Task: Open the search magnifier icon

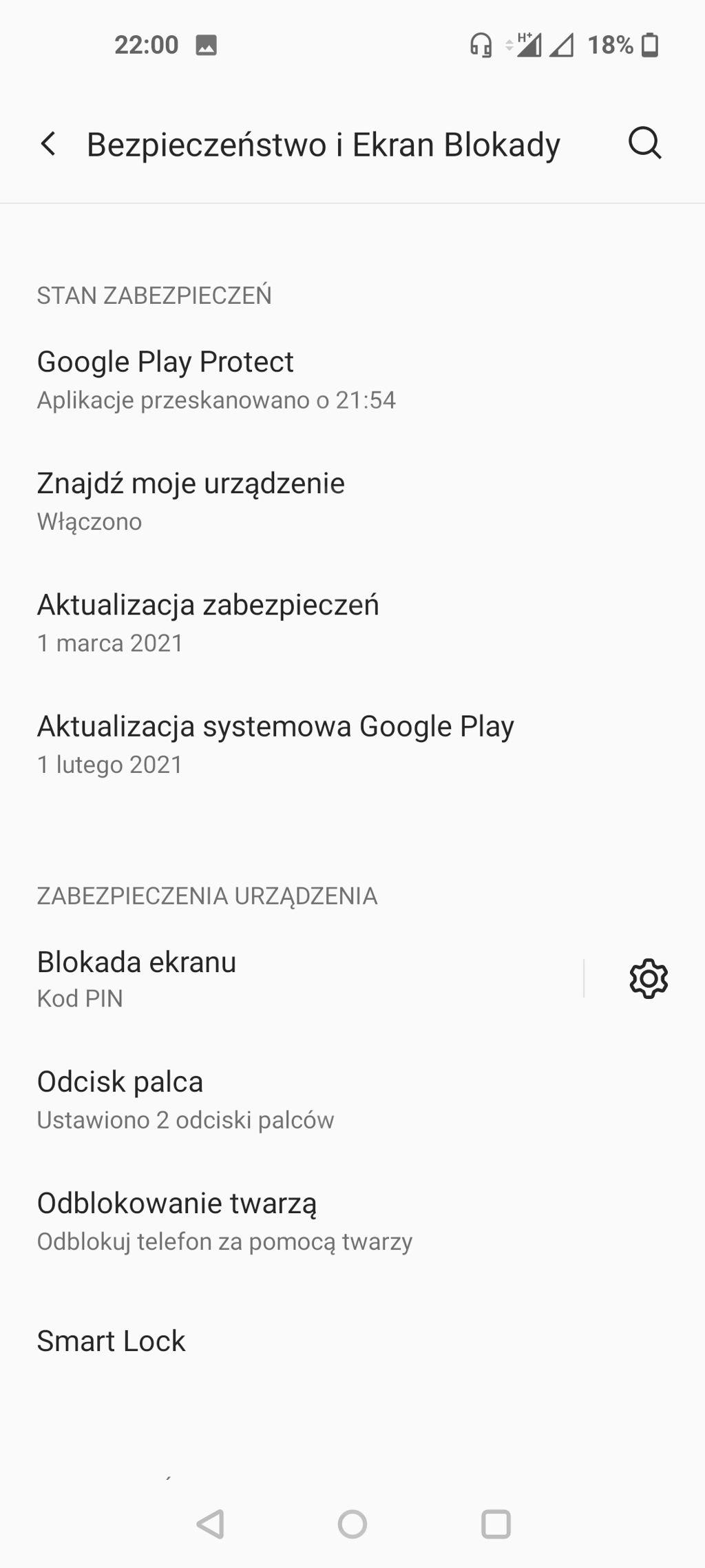Action: tap(644, 144)
